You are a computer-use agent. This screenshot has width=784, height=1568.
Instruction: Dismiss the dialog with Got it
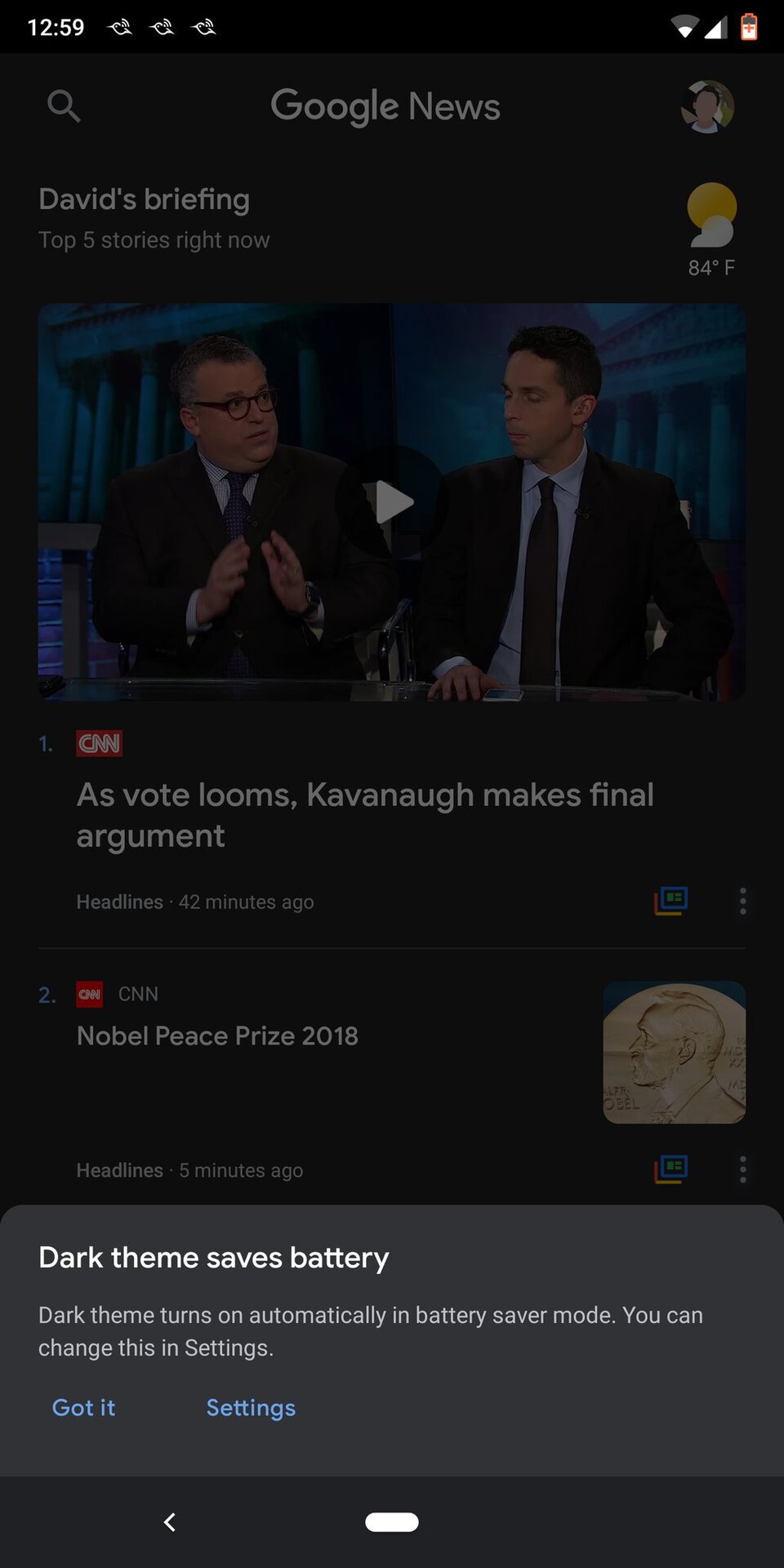point(83,1408)
